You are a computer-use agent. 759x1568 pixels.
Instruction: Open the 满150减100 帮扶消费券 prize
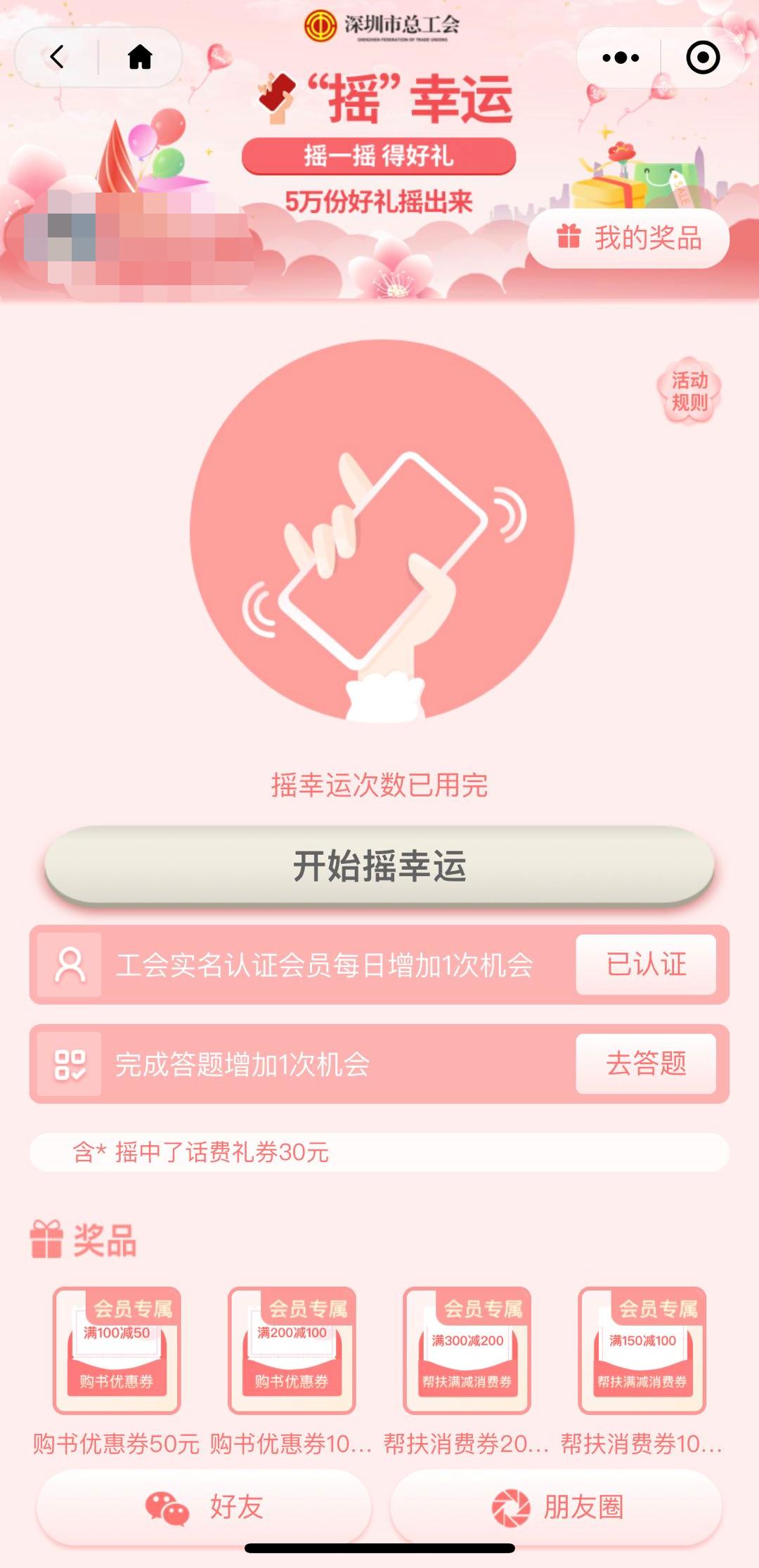tap(642, 1350)
